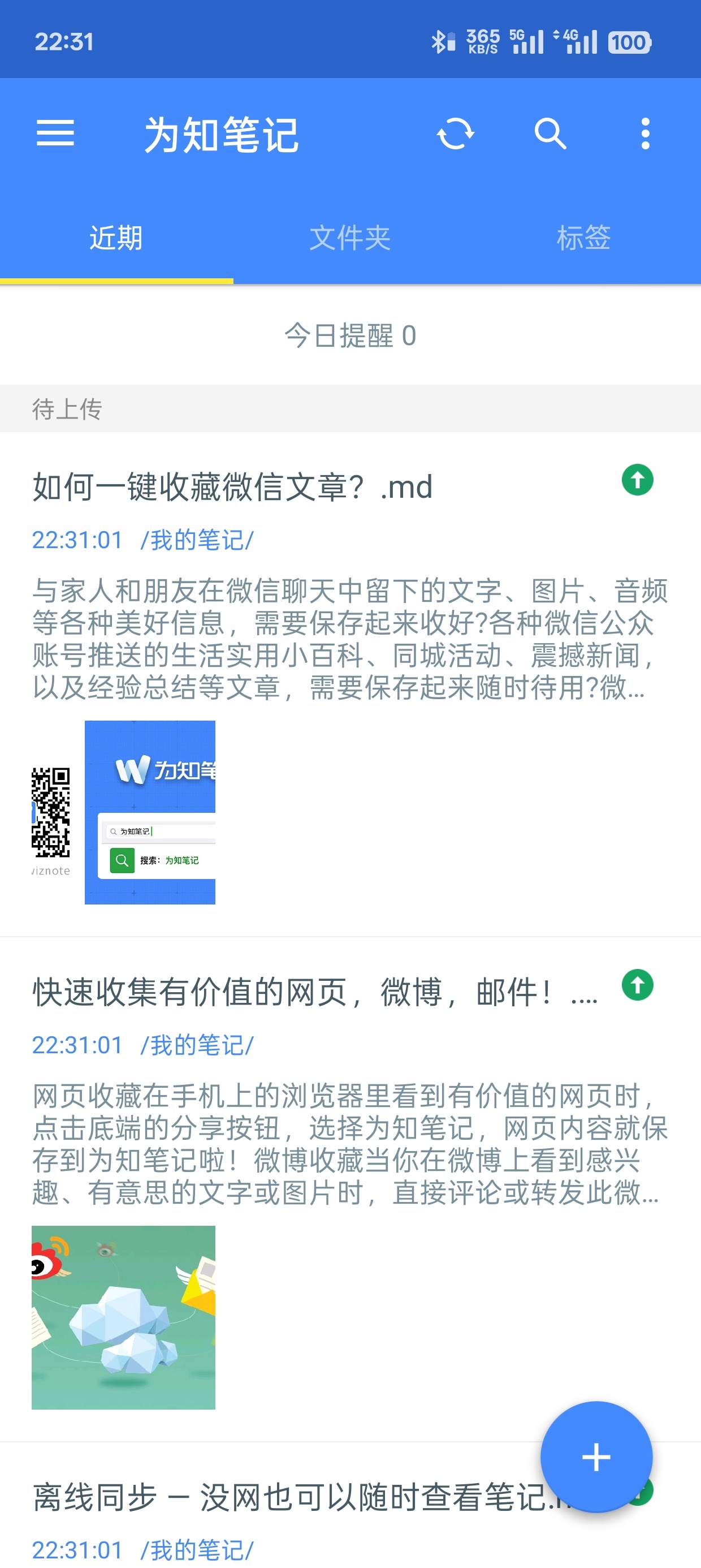Open the navigation drawer menu
The width and height of the screenshot is (701, 1568).
pos(56,134)
